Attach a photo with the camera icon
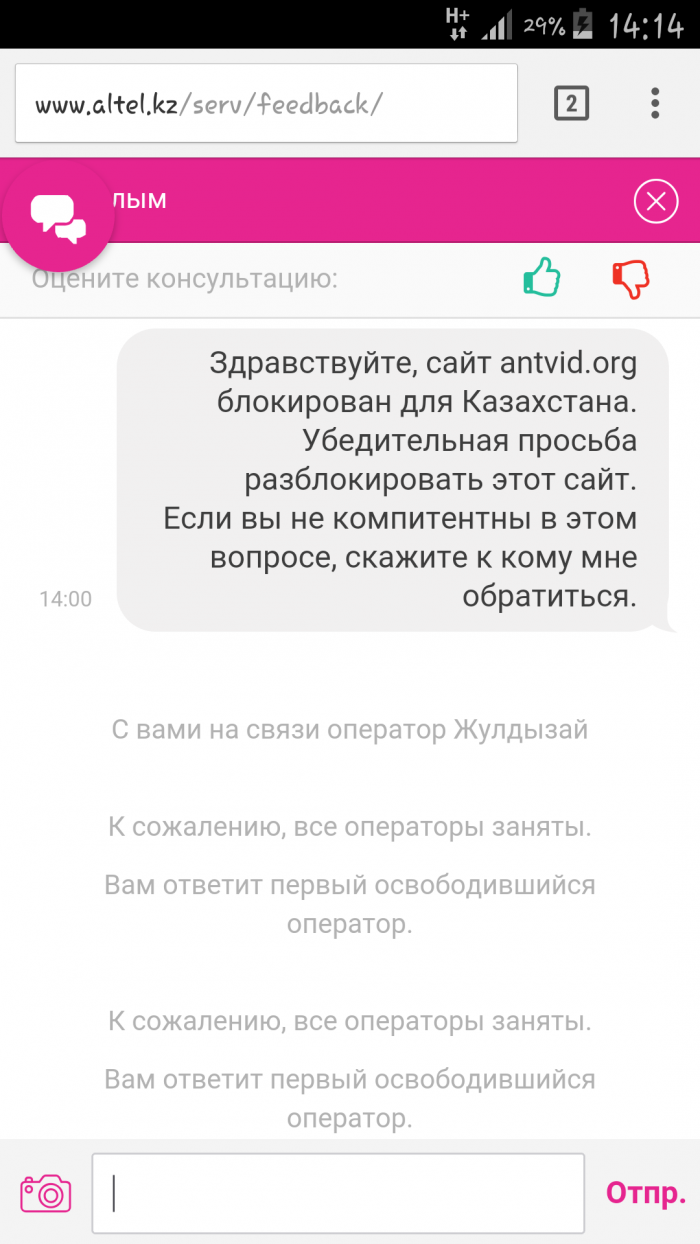The image size is (700, 1244). 46,1193
